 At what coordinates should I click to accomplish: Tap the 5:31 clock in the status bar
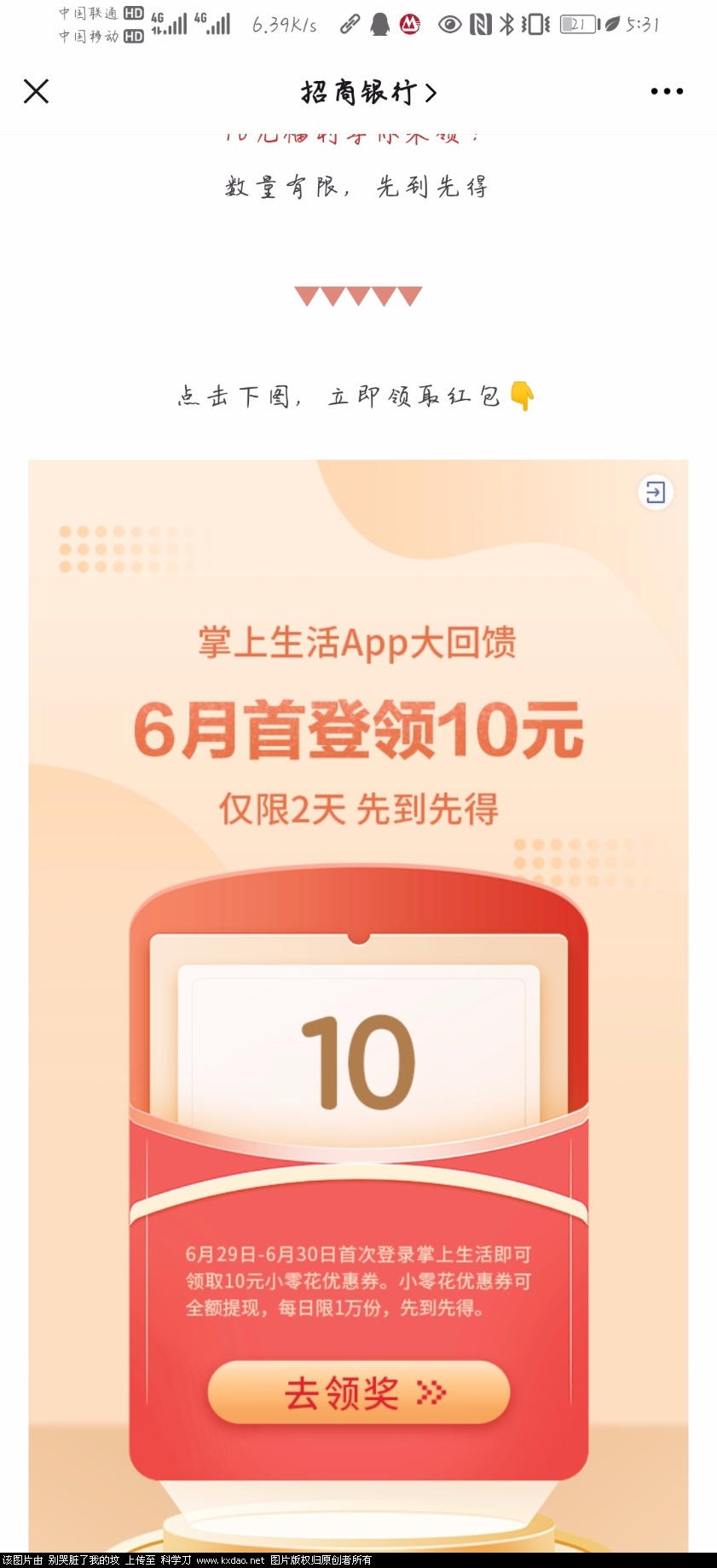pyautogui.click(x=643, y=25)
